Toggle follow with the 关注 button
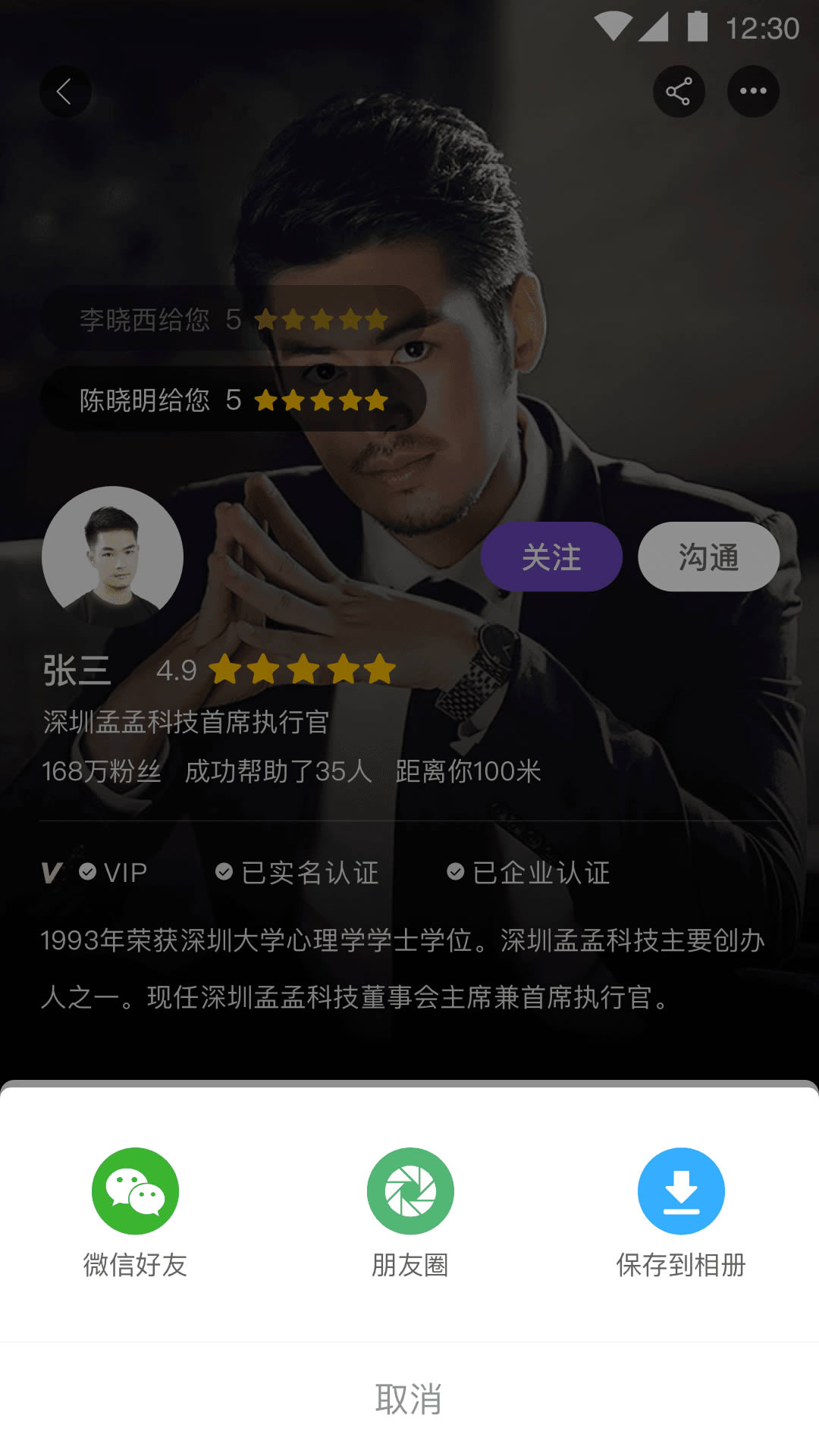819x1456 pixels. tap(551, 557)
